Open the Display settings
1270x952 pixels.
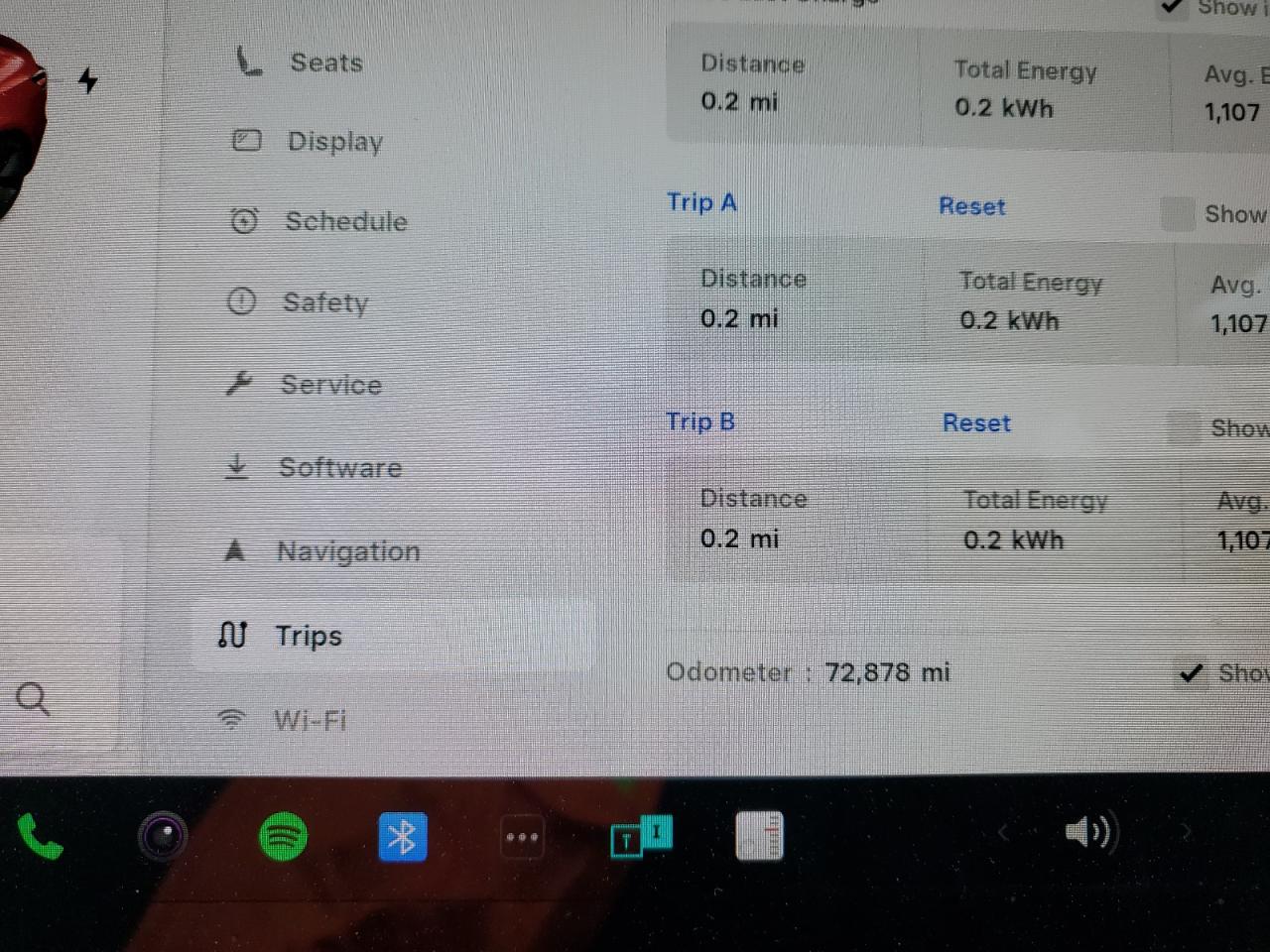333,142
